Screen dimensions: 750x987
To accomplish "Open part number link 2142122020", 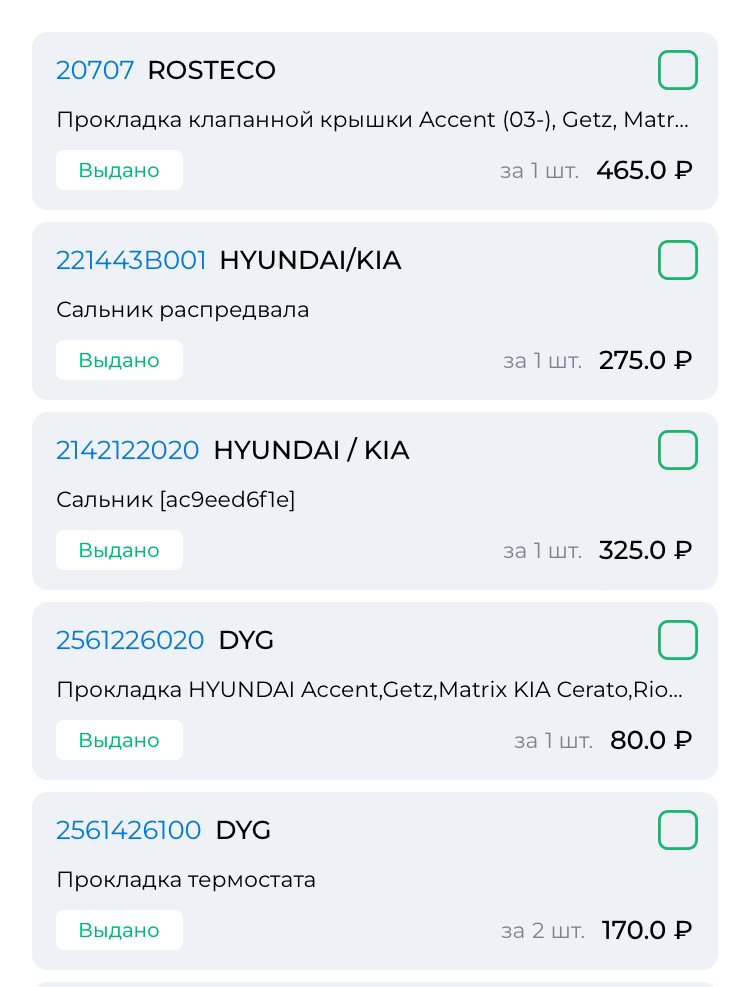I will (x=128, y=450).
